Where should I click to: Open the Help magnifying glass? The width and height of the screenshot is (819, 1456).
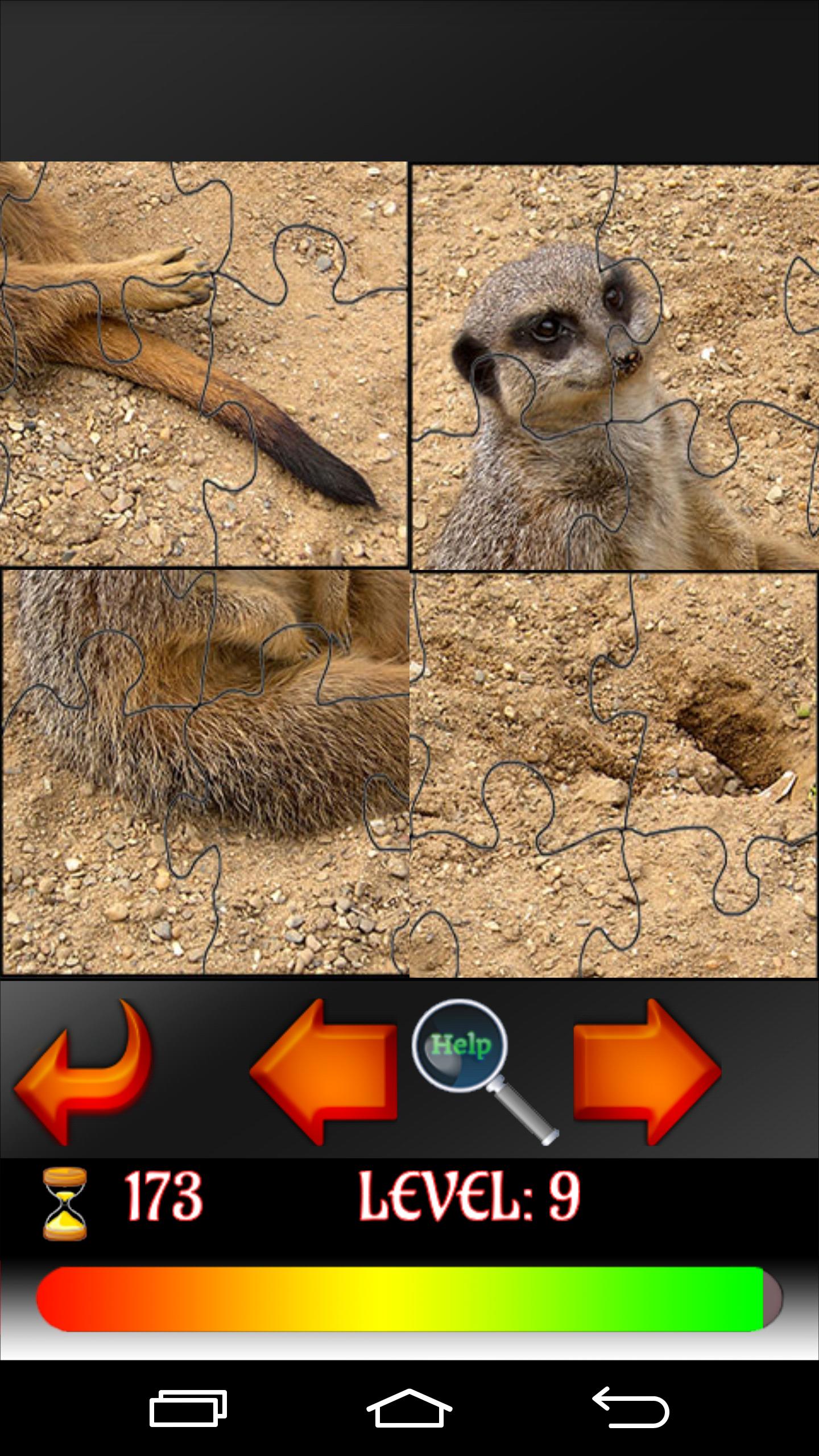[462, 1048]
